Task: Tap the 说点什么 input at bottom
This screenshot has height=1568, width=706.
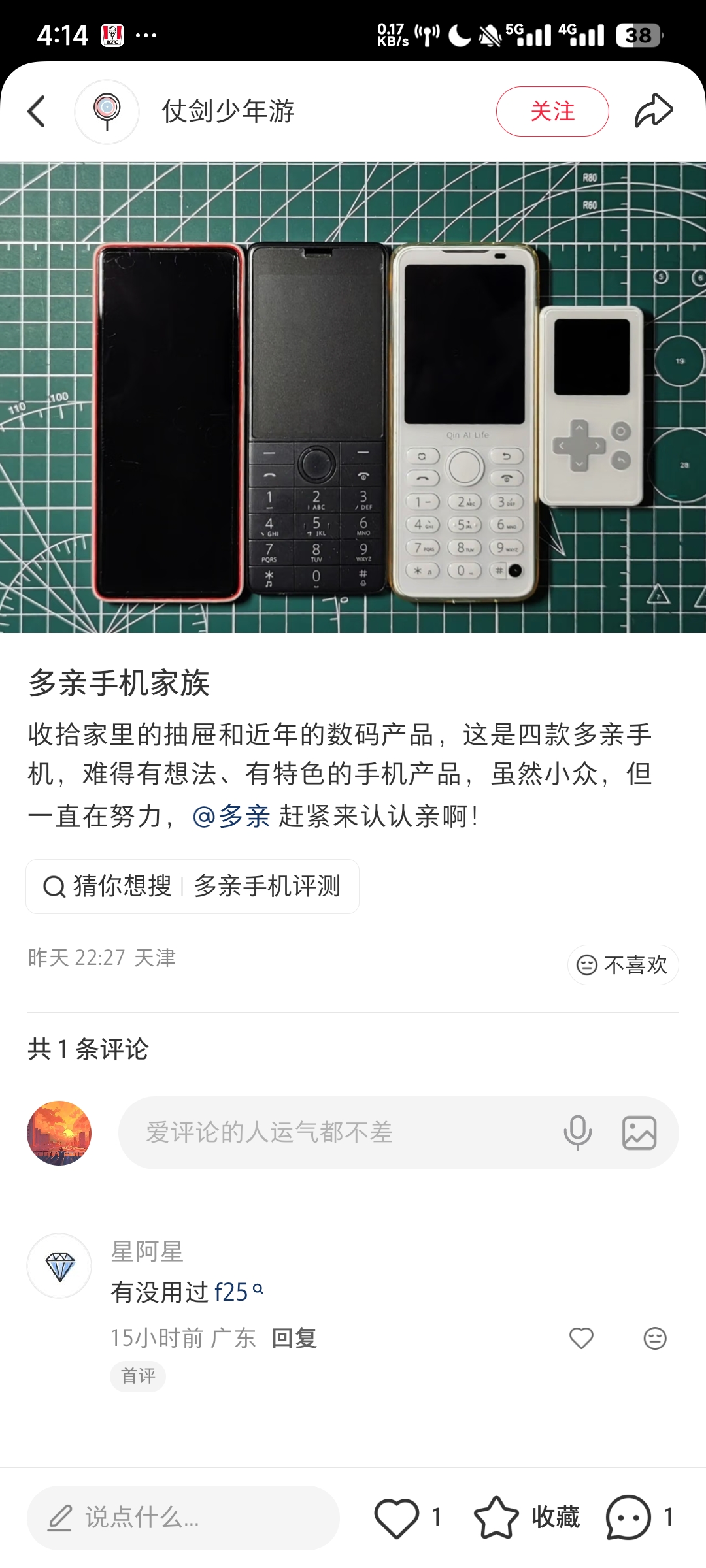Action: pyautogui.click(x=183, y=1517)
